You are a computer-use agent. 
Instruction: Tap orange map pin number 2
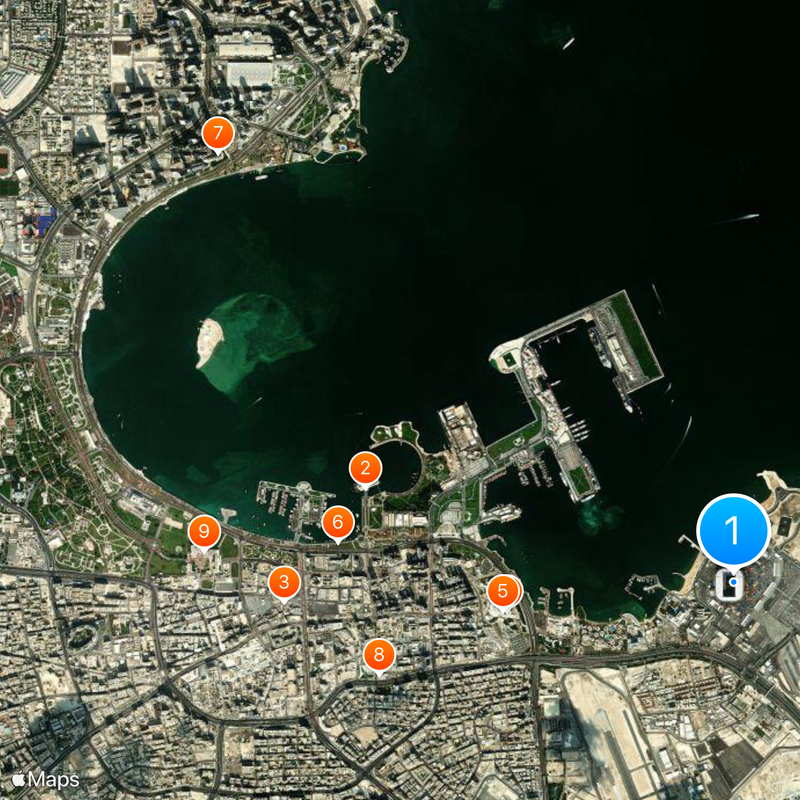point(365,468)
